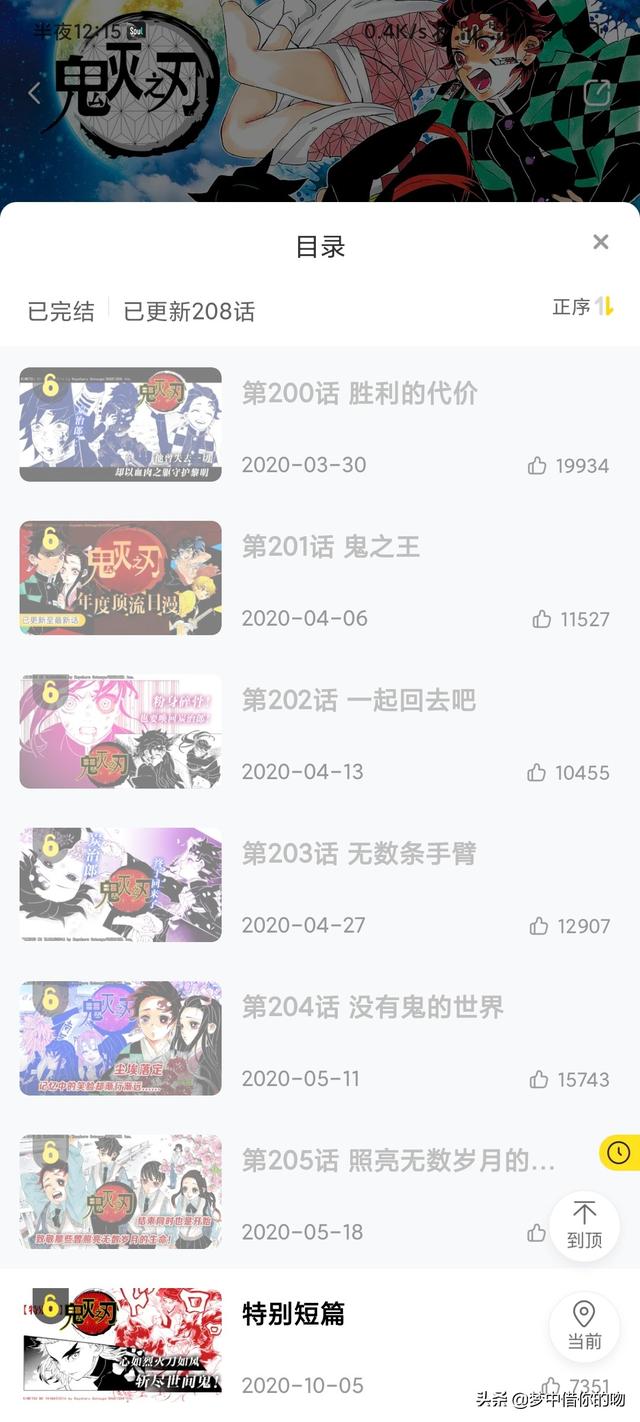Jump to top with 到顶 button
This screenshot has height=1422, width=640.
pos(584,1225)
